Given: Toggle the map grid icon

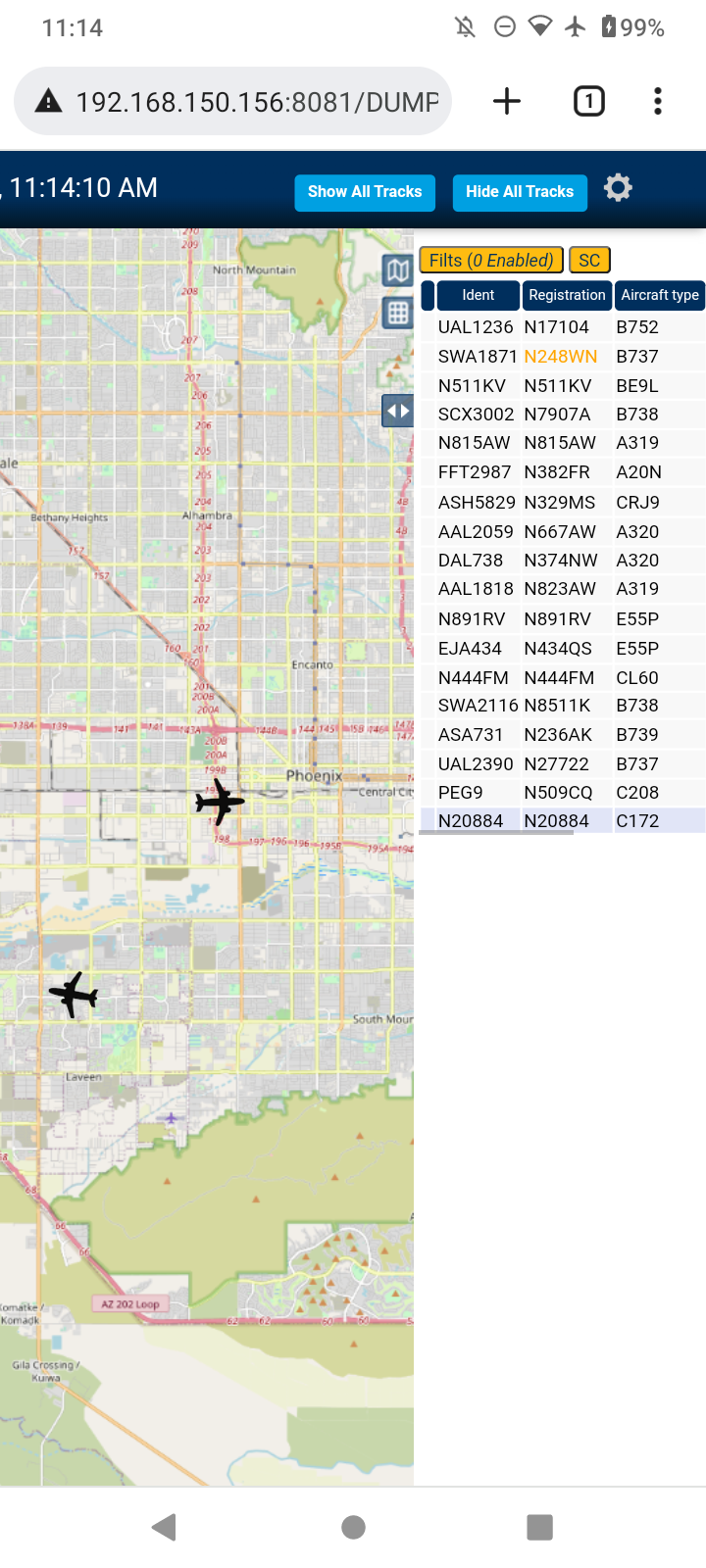Looking at the screenshot, I should coord(398,314).
